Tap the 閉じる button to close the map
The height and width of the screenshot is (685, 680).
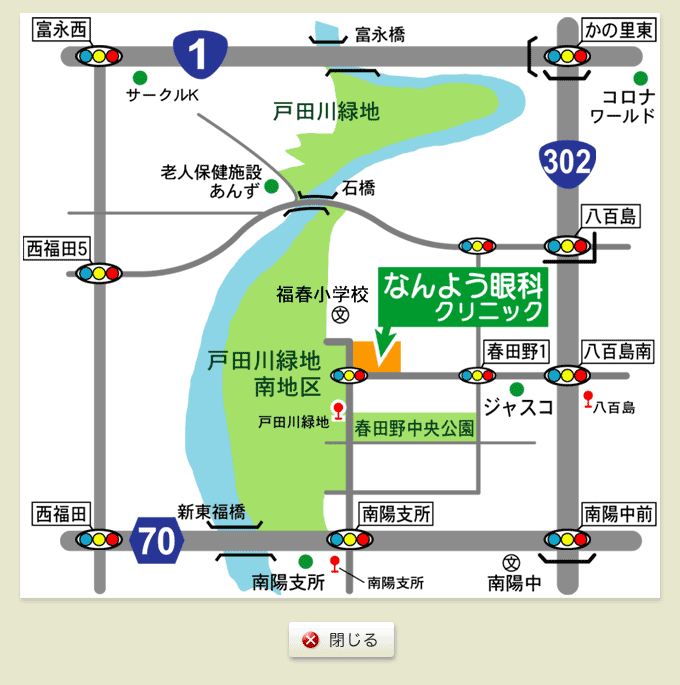pos(341,640)
